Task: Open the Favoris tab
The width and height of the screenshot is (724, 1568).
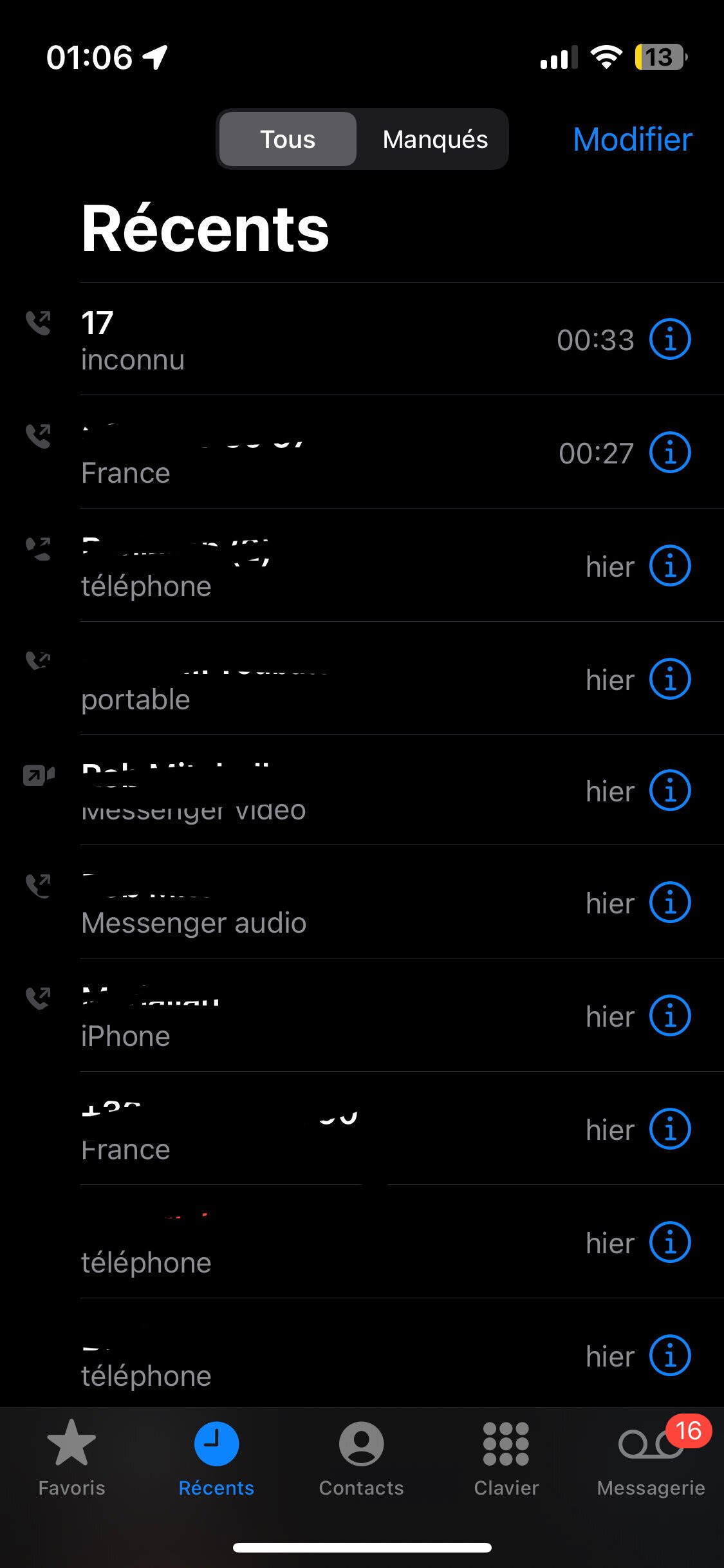Action: (x=71, y=1459)
